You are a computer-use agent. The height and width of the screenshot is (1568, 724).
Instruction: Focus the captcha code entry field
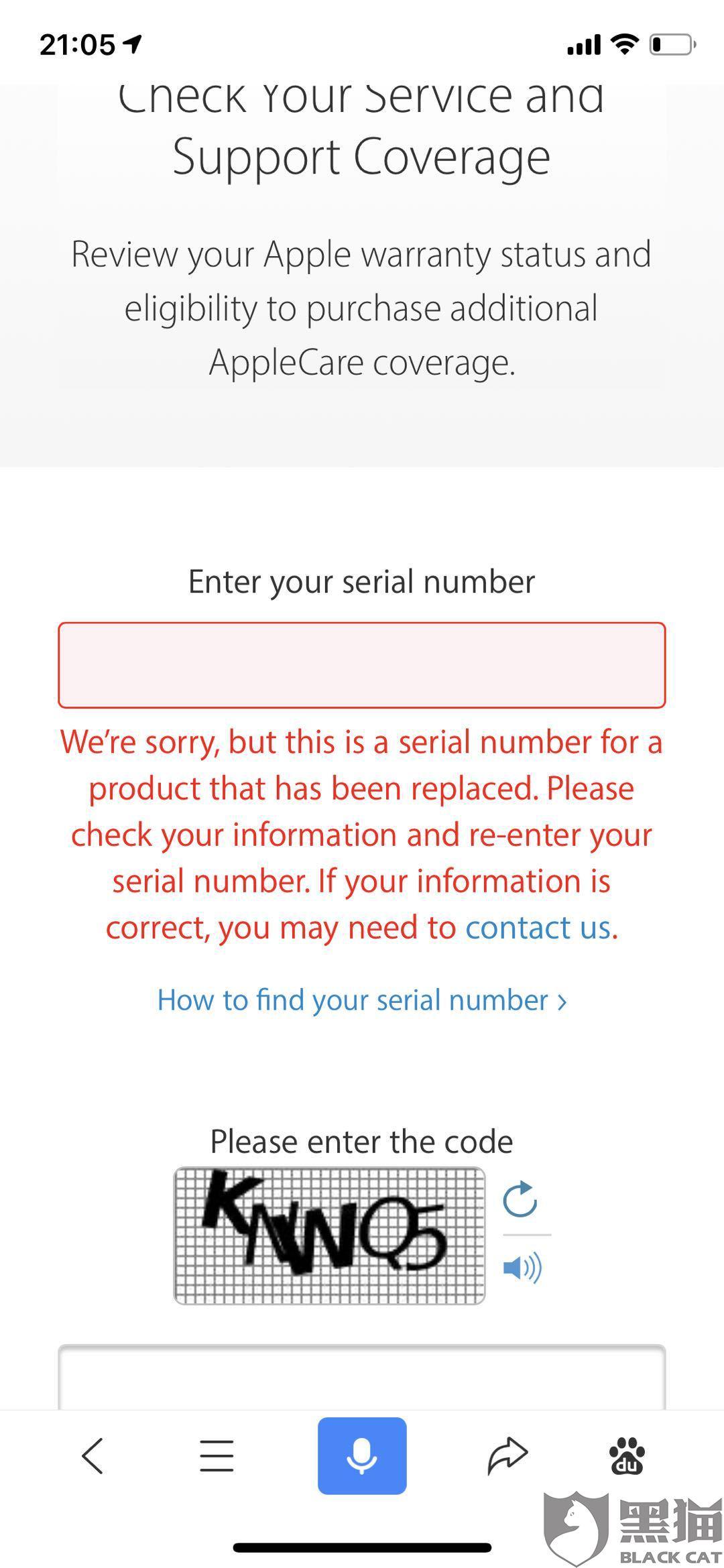[x=362, y=1377]
